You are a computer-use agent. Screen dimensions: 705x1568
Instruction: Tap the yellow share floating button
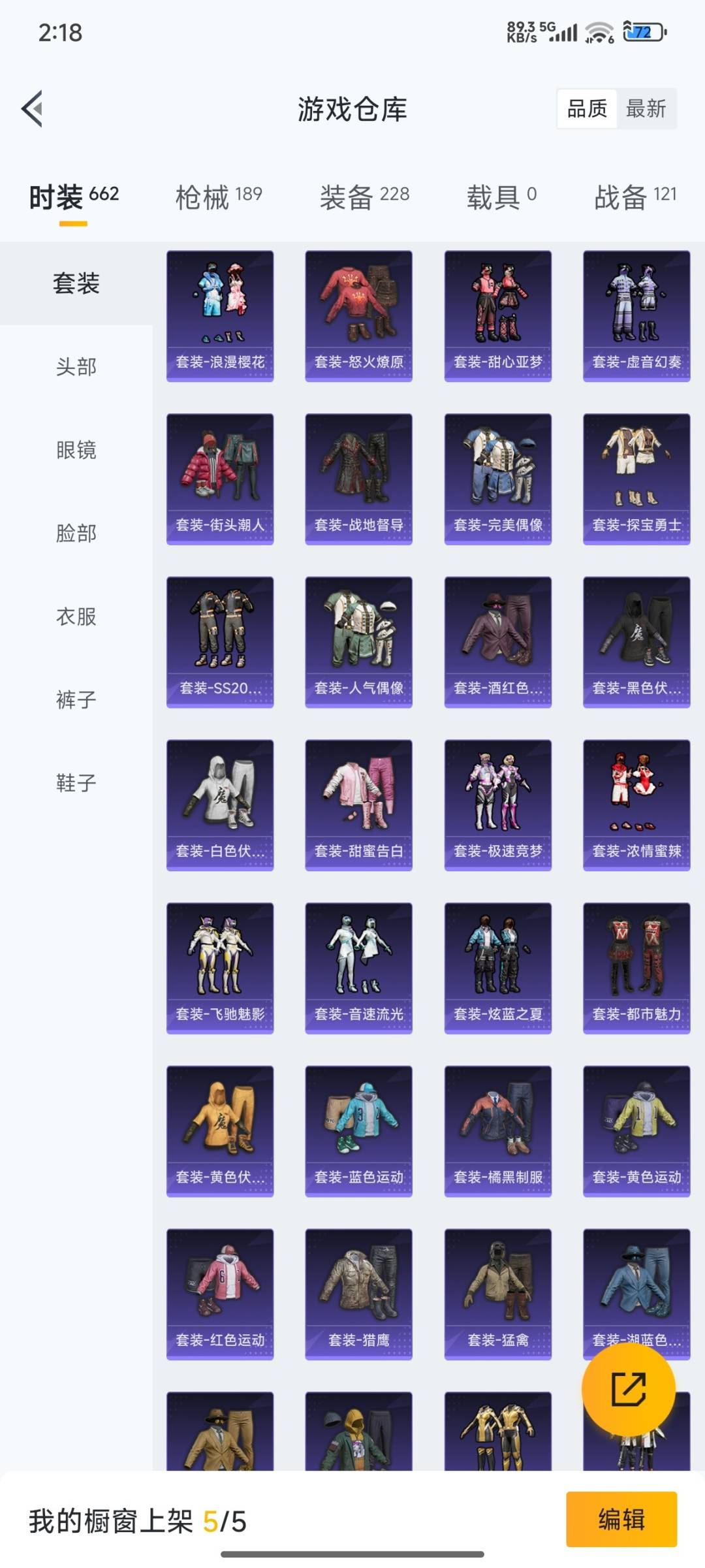tap(629, 1388)
